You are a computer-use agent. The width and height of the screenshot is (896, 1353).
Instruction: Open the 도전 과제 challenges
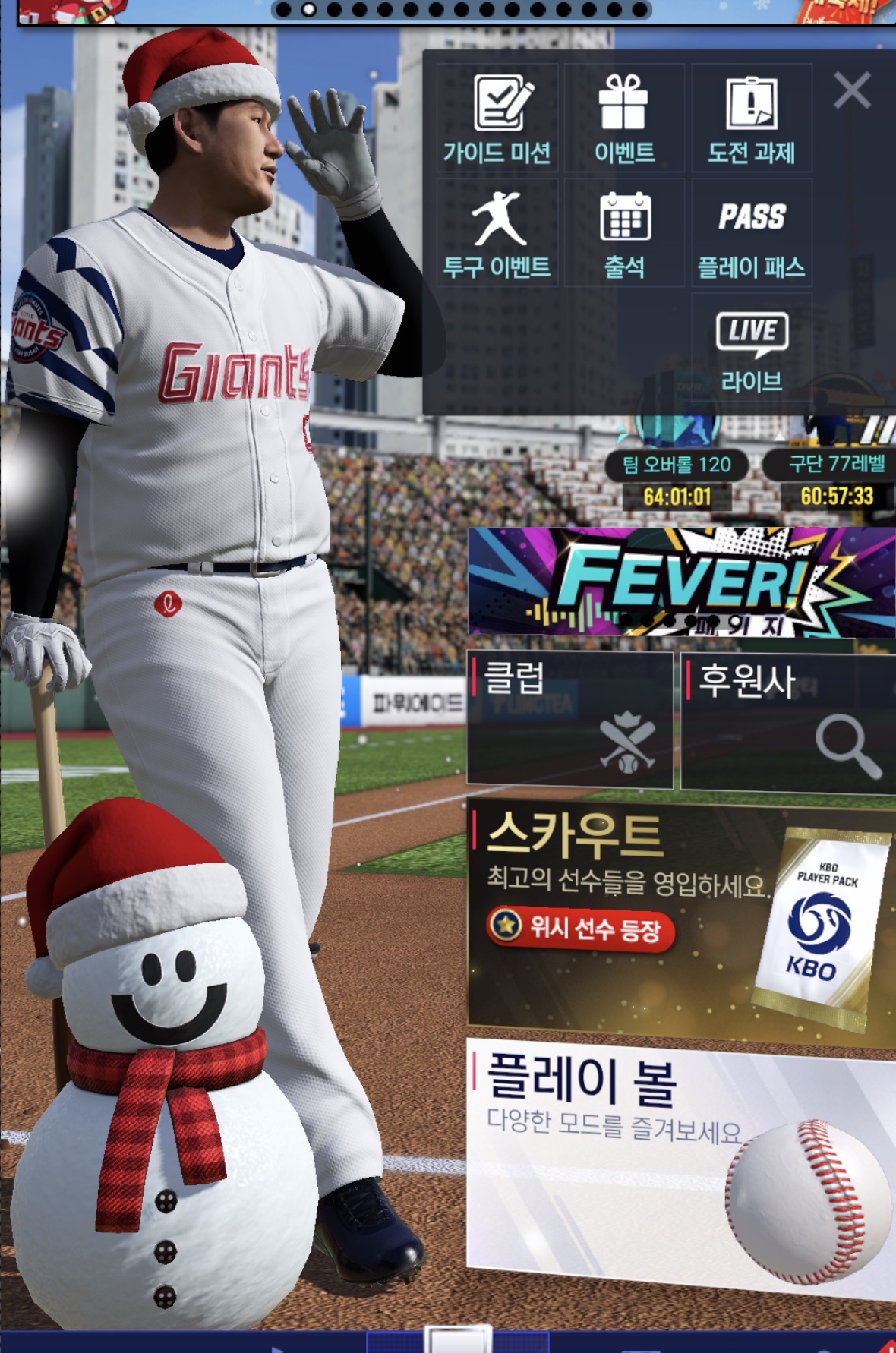tap(751, 118)
